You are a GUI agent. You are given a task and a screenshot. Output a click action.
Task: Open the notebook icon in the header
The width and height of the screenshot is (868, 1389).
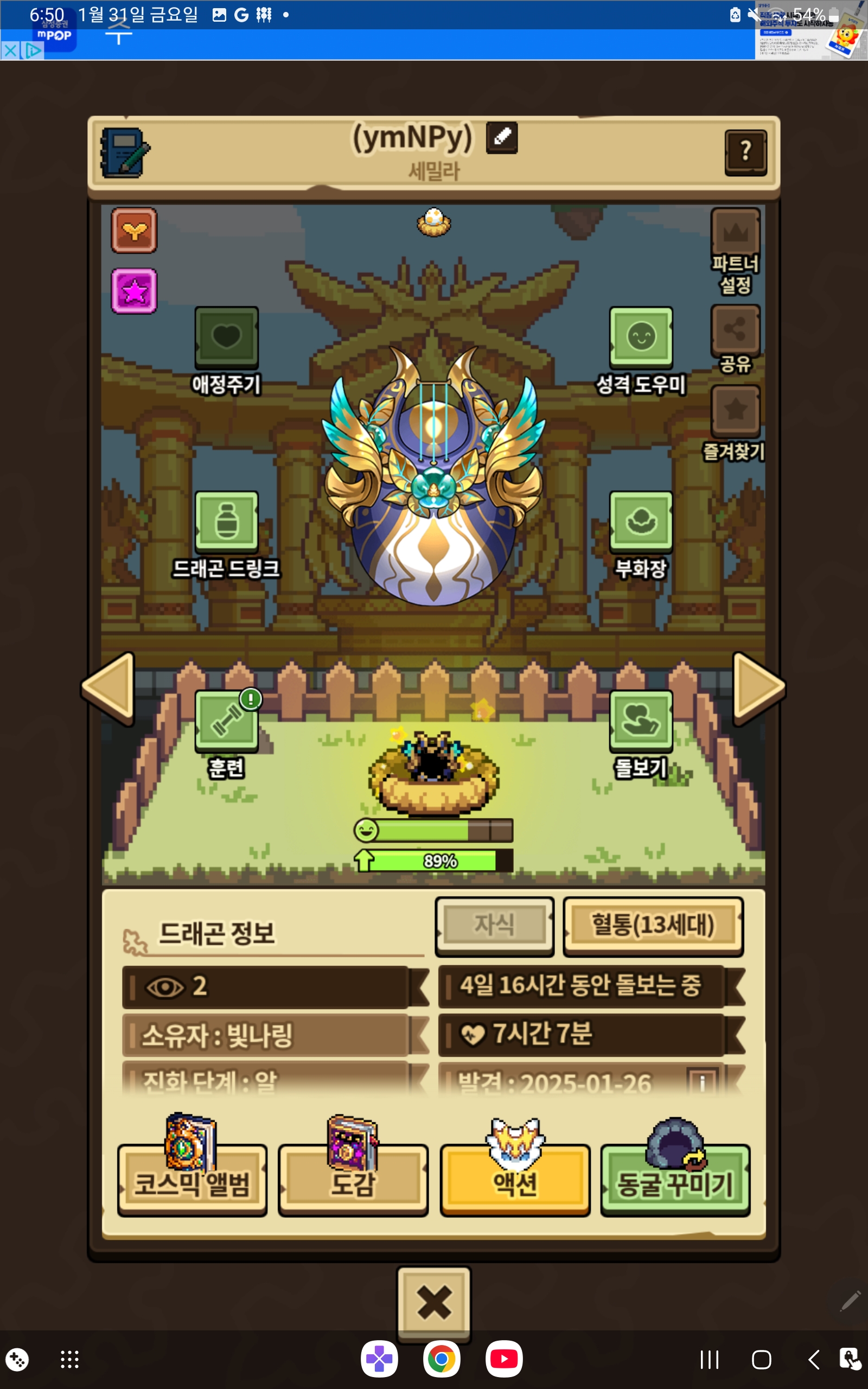pos(125,152)
